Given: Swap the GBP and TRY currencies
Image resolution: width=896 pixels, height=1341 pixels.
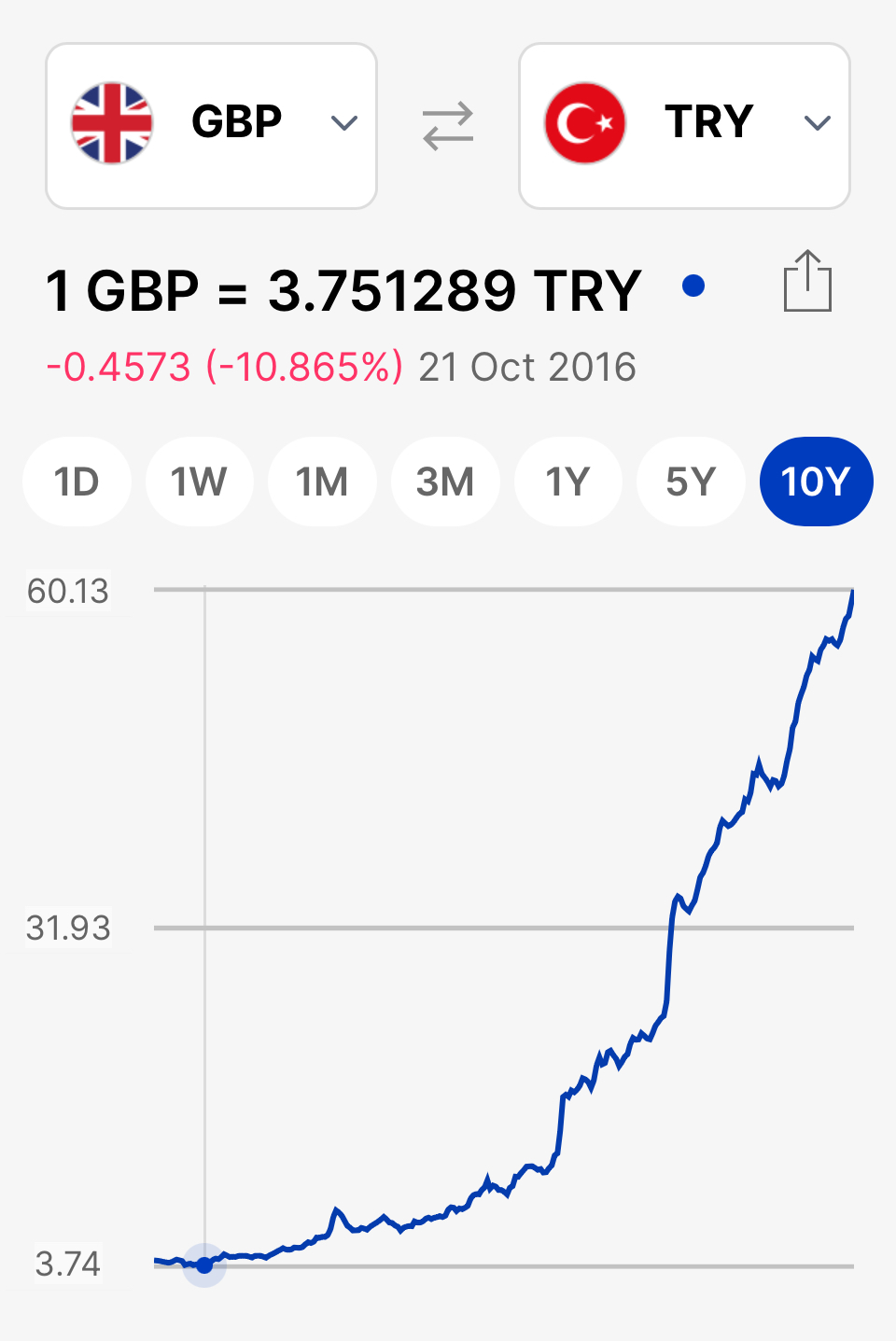Looking at the screenshot, I should pyautogui.click(x=448, y=126).
